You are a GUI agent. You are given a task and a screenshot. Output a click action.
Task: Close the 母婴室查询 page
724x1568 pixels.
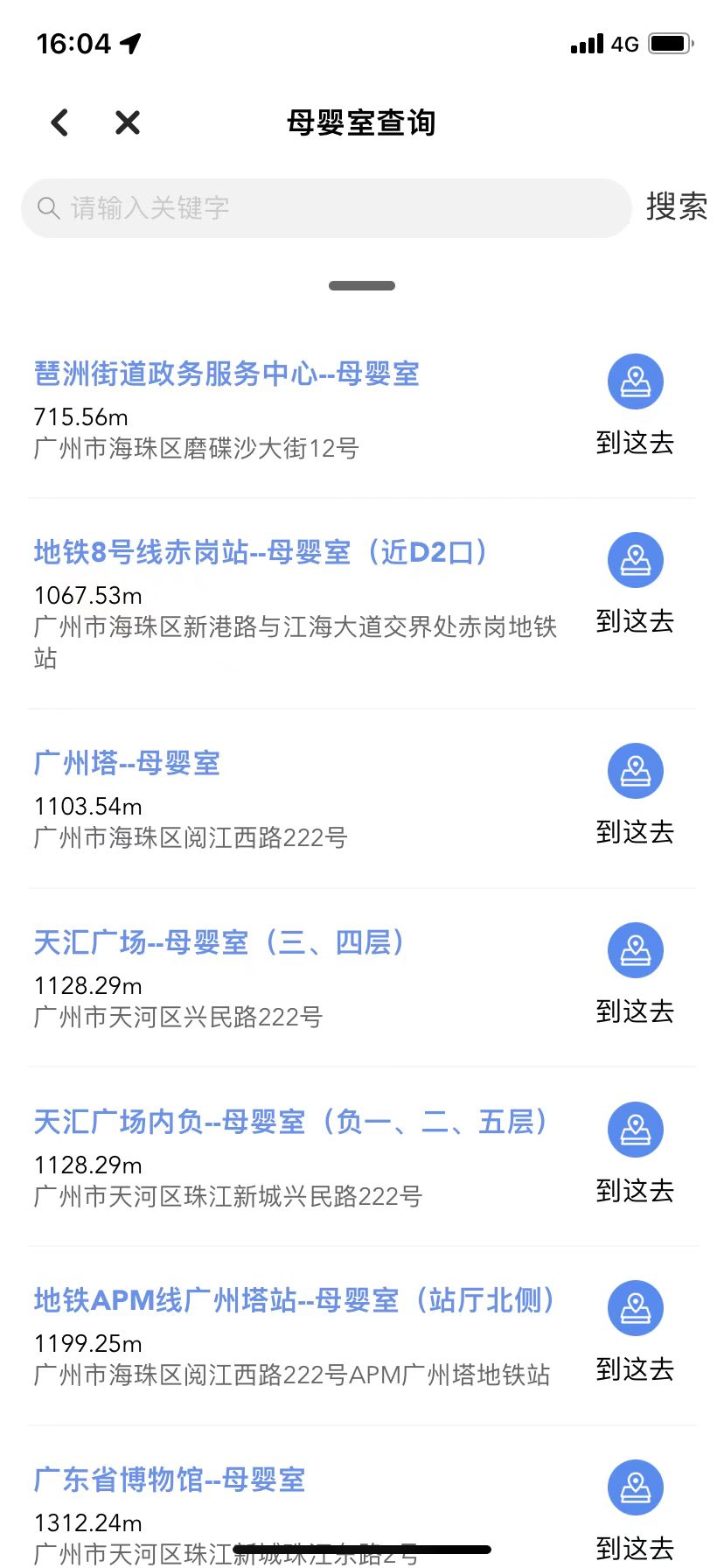(x=128, y=122)
